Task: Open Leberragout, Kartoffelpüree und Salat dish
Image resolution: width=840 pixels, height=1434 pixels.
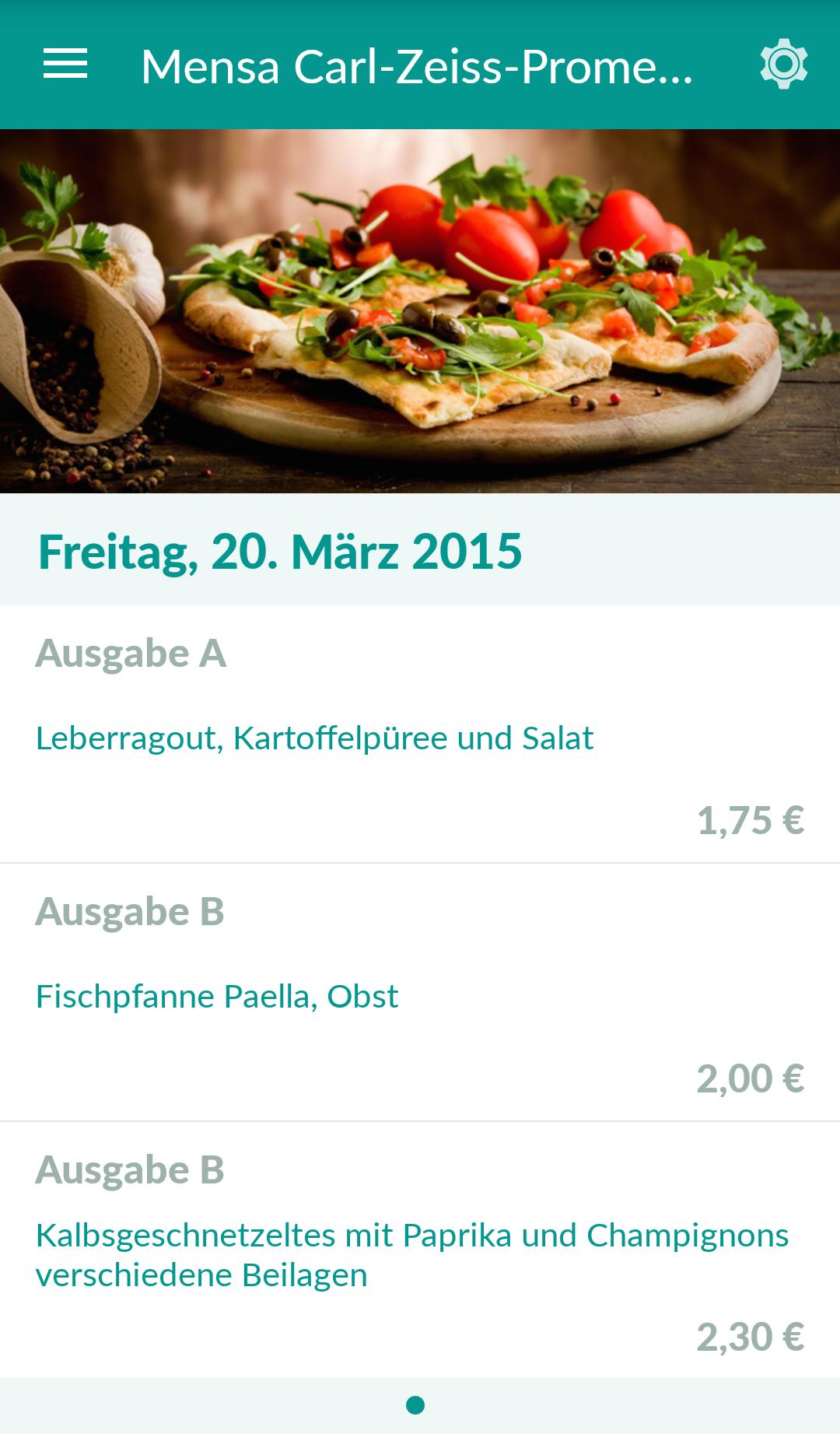Action: (x=314, y=738)
